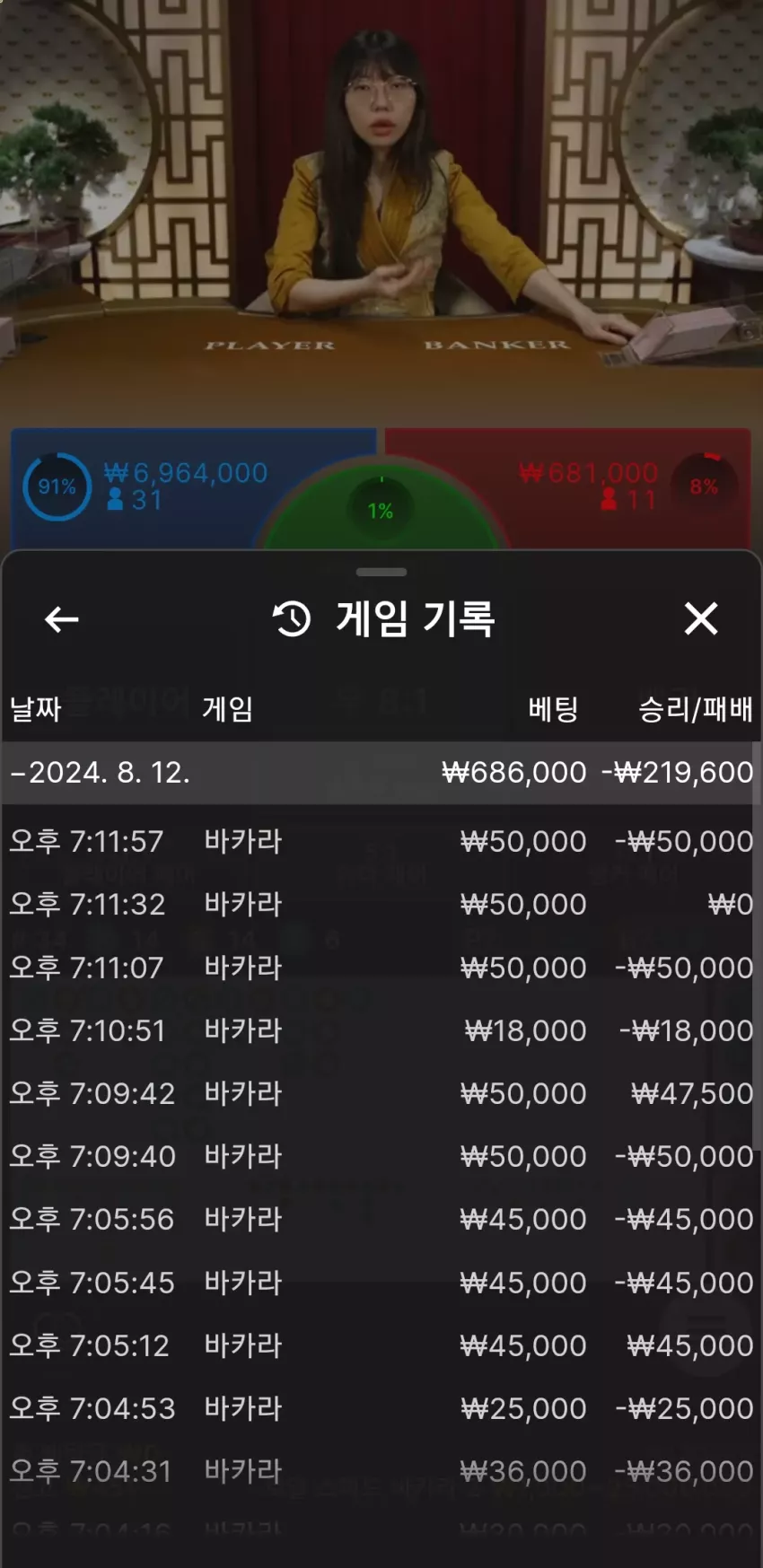Open the 오후 7:09:40 바카라 record
The width and height of the screenshot is (763, 1568).
click(381, 1156)
